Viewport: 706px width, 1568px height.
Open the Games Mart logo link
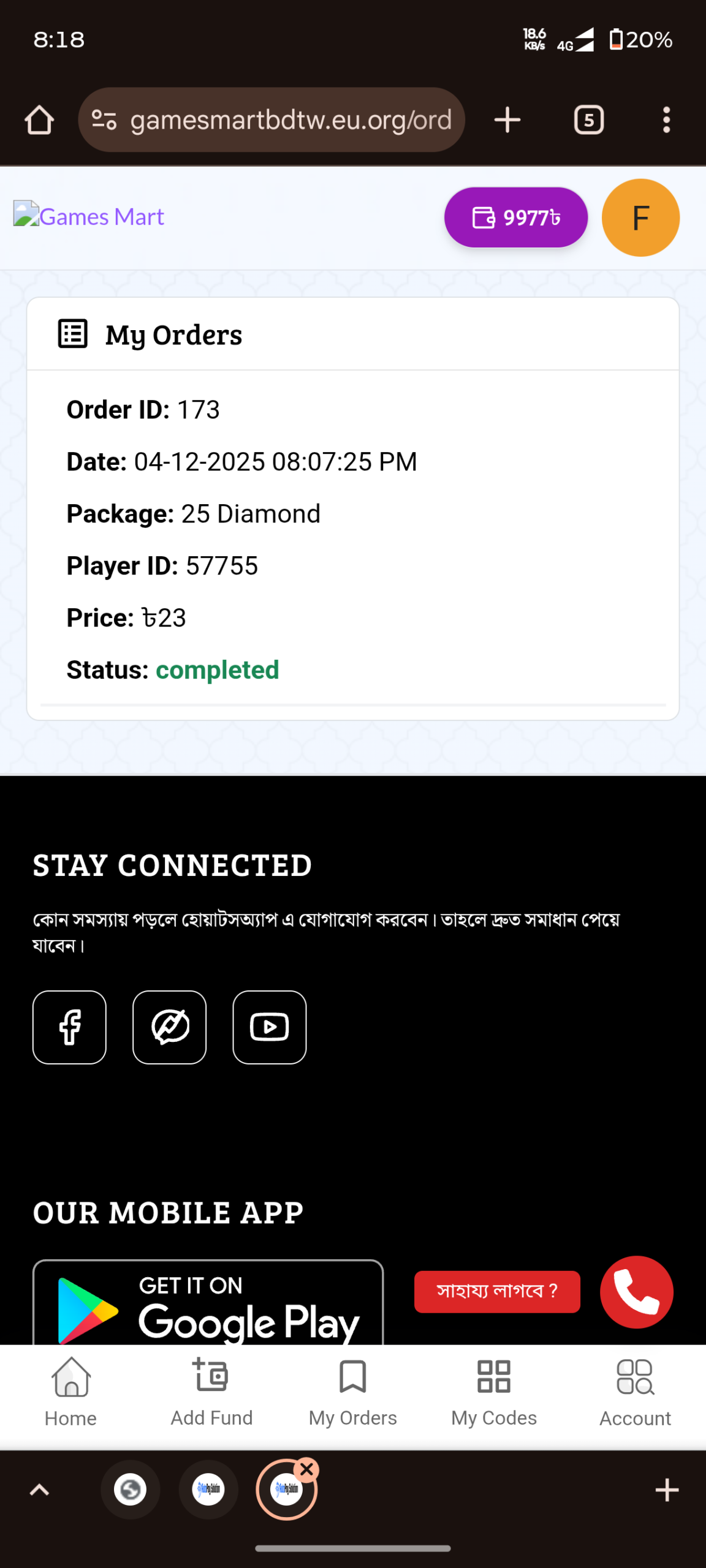(89, 217)
